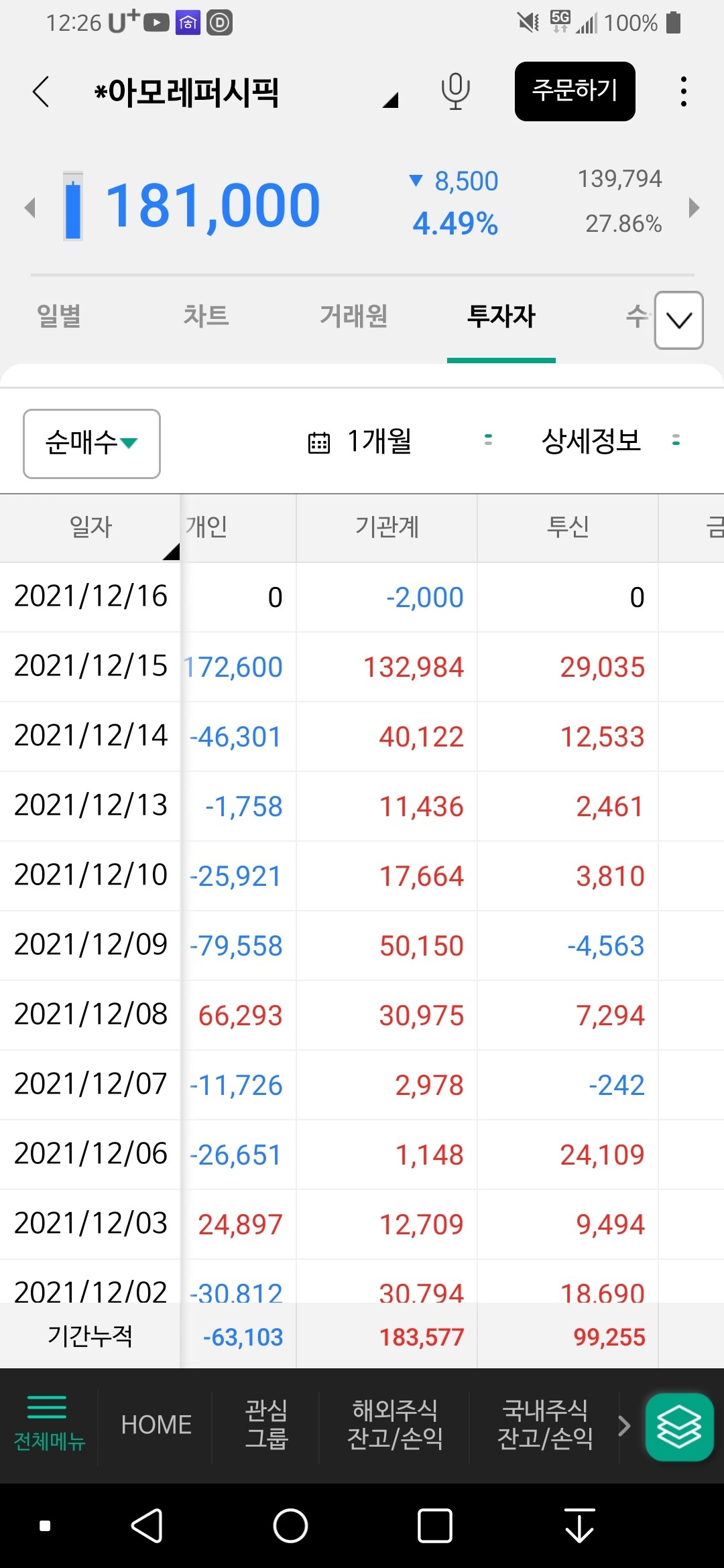Viewport: 724px width, 1568px height.
Task: Select the 2021/12/15 table row
Action: tap(268, 667)
